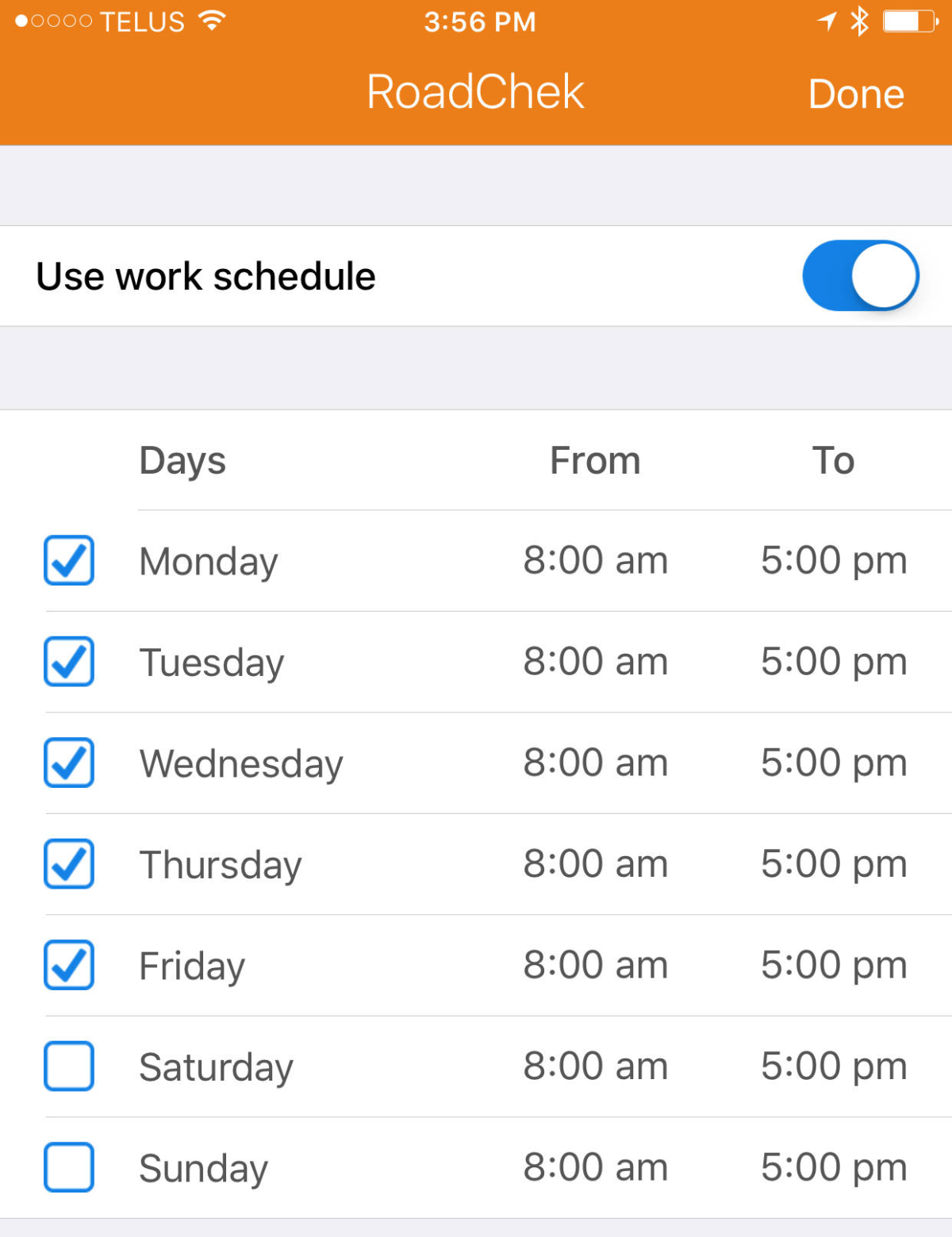The height and width of the screenshot is (1237, 952).
Task: Tap the Days column header
Action: click(x=182, y=460)
